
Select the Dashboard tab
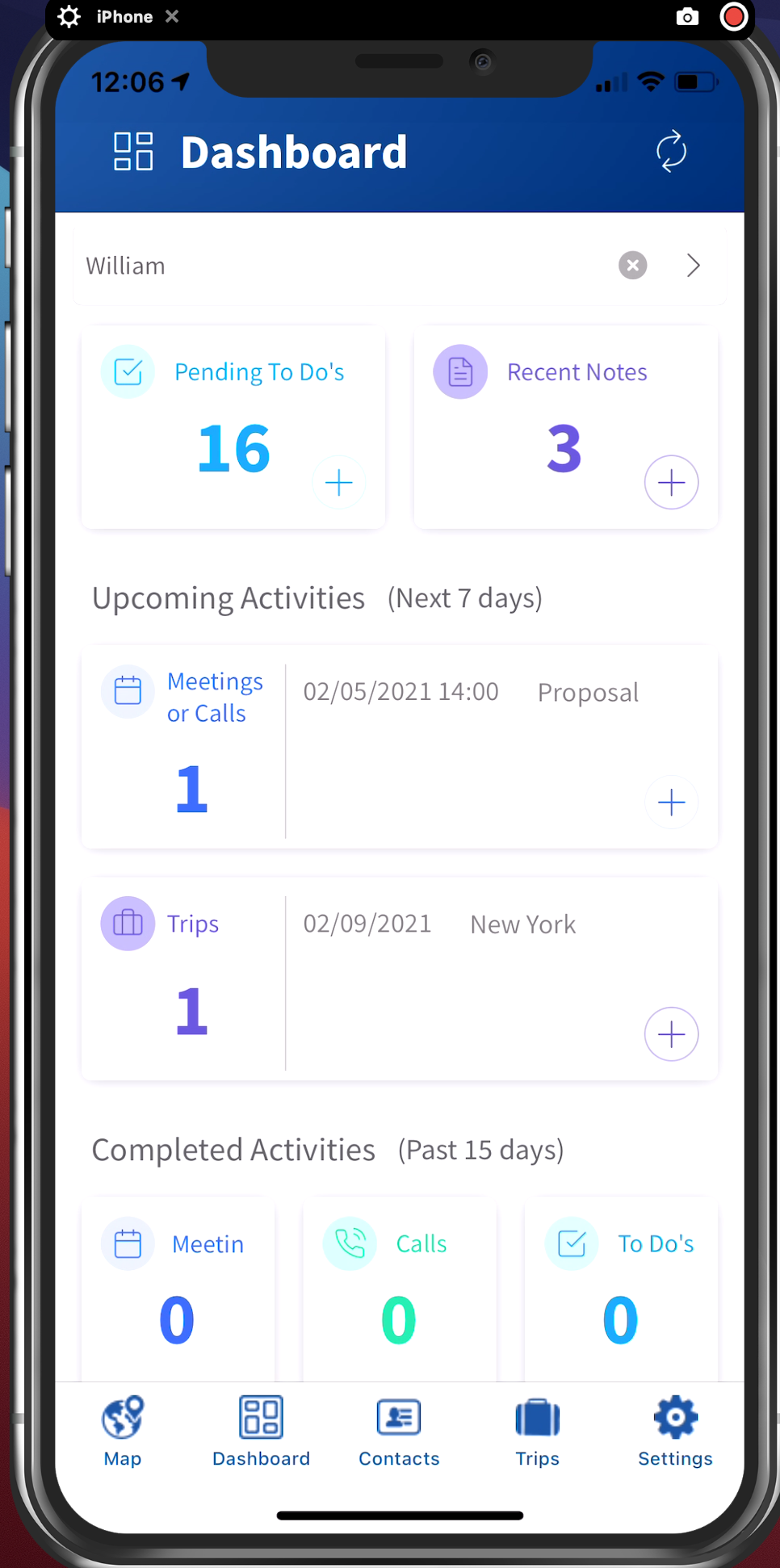261,1431
